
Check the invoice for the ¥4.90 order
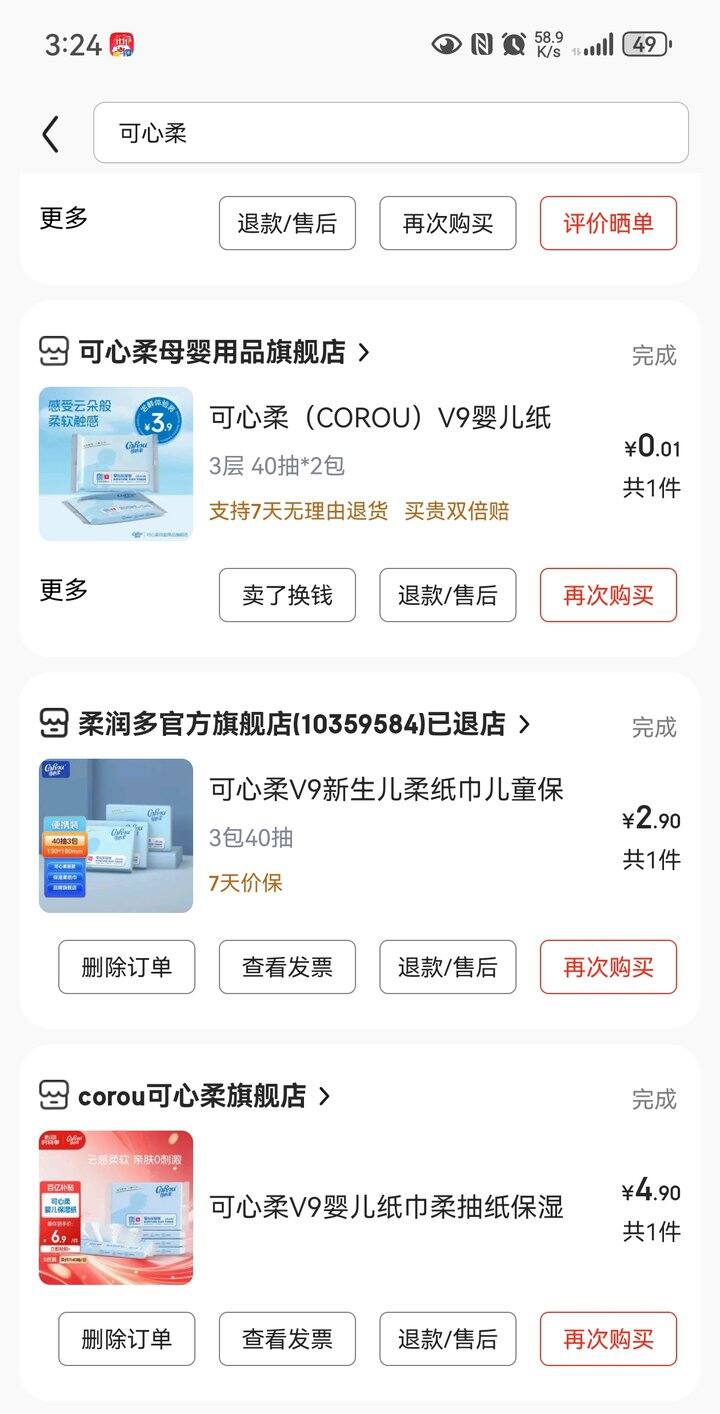coord(287,1339)
